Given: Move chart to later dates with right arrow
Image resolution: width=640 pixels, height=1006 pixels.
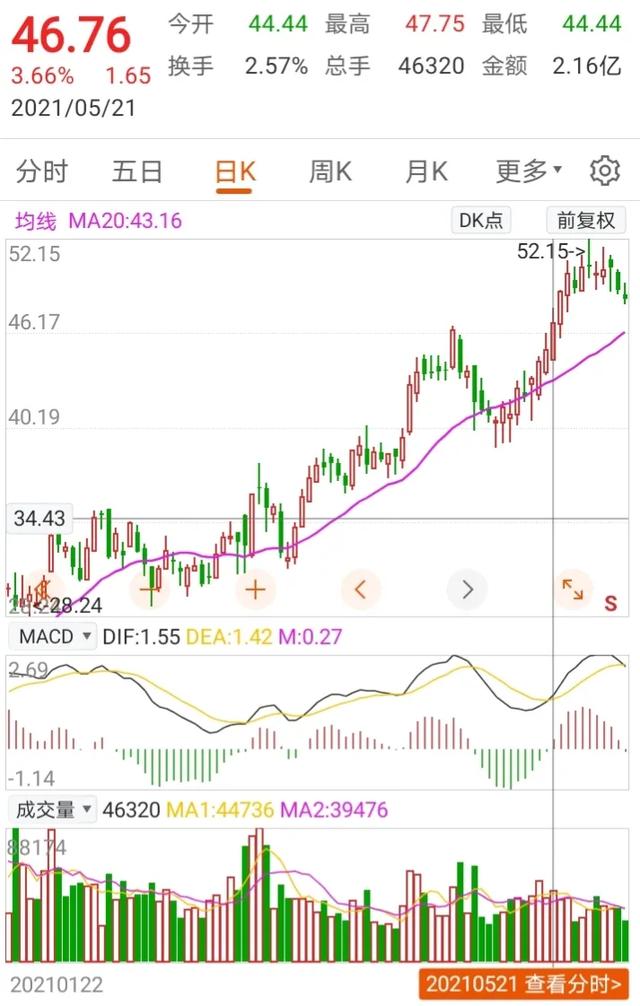Looking at the screenshot, I should pos(466,589).
